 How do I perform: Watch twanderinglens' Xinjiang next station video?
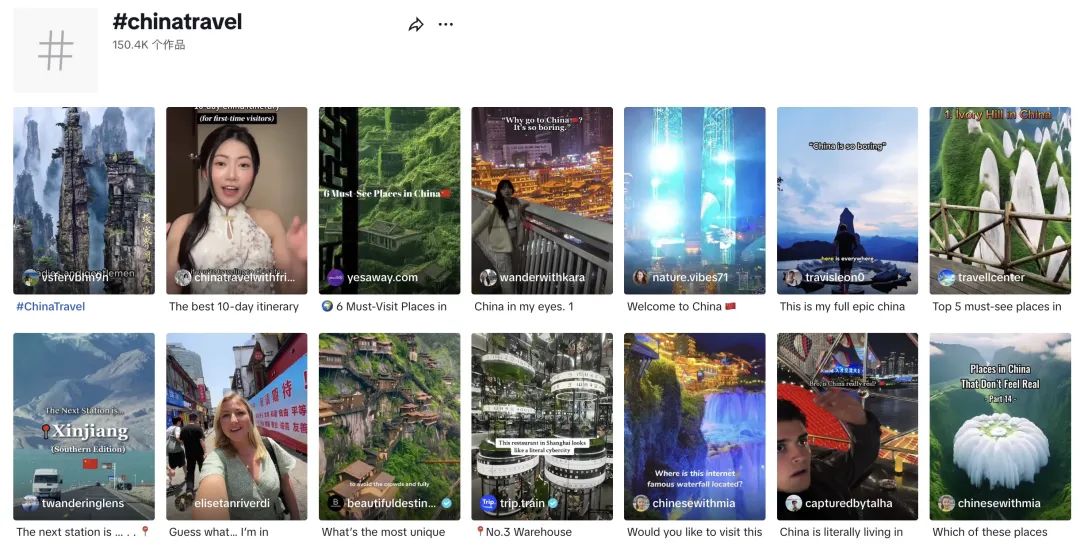pos(84,426)
